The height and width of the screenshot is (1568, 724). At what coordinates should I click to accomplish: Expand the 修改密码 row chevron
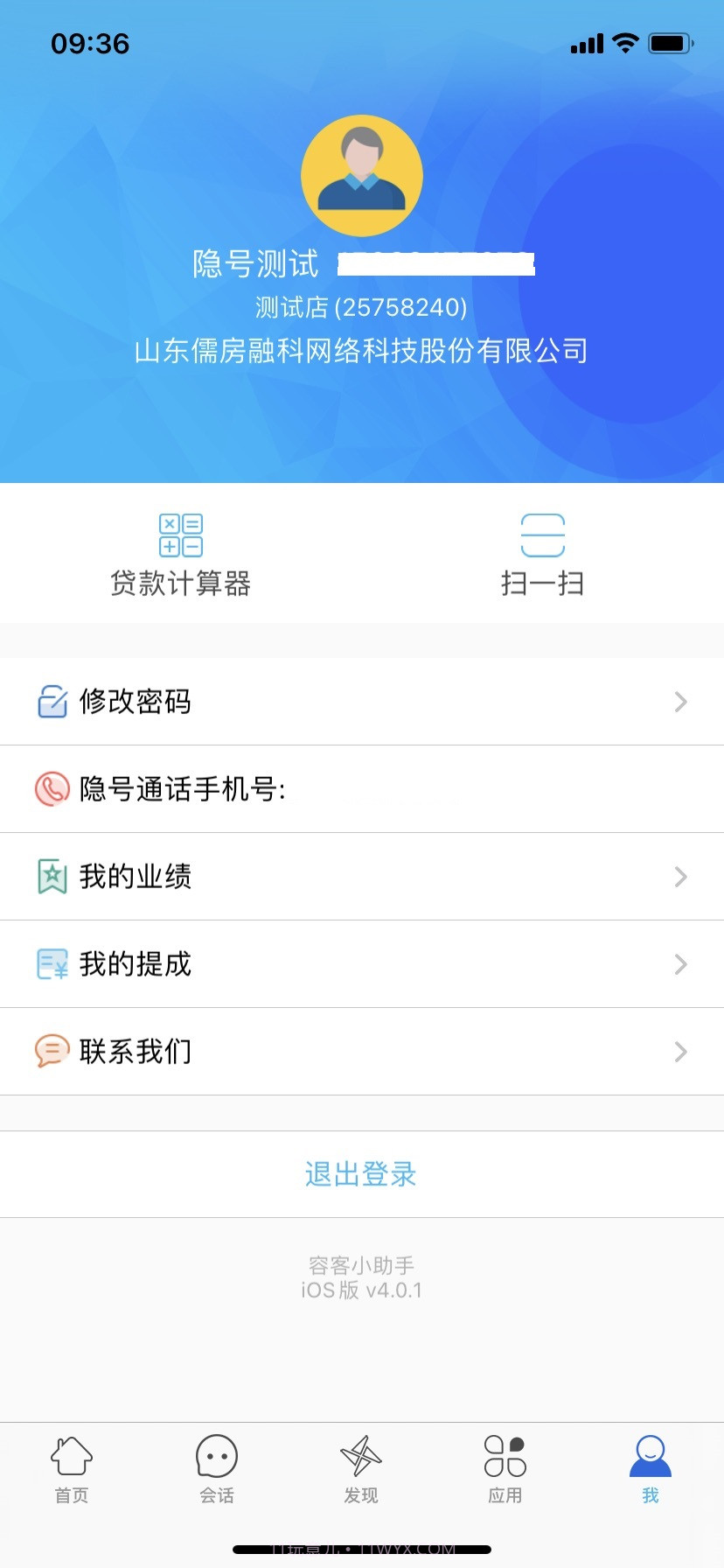click(681, 701)
